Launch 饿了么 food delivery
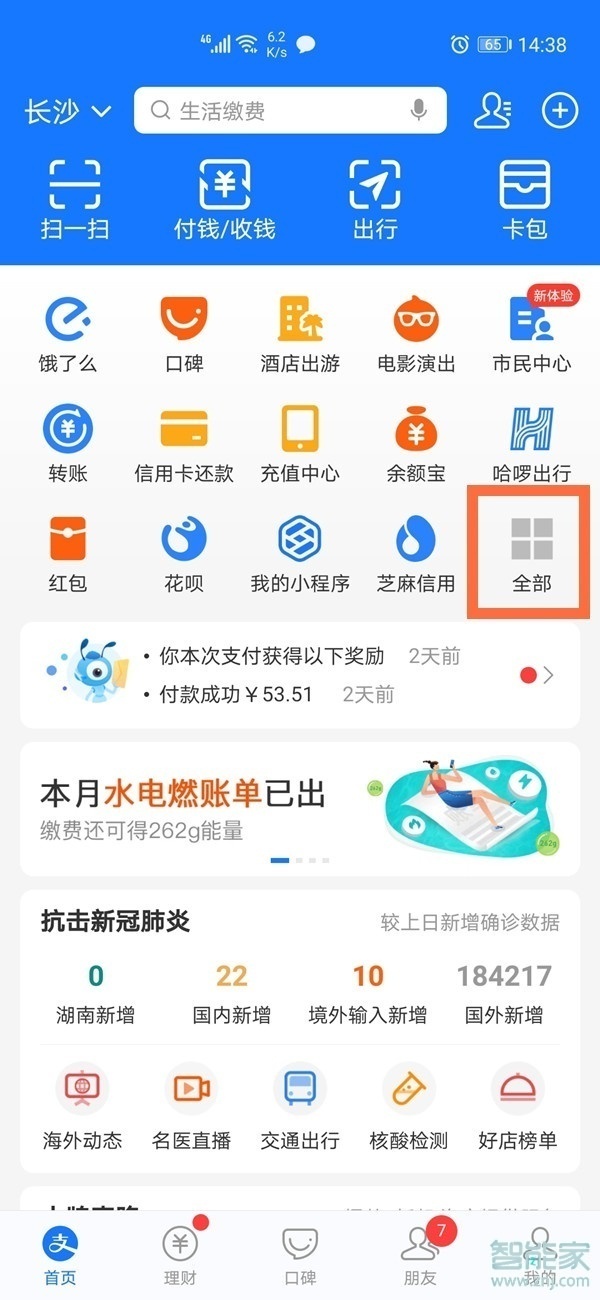 coord(68,335)
